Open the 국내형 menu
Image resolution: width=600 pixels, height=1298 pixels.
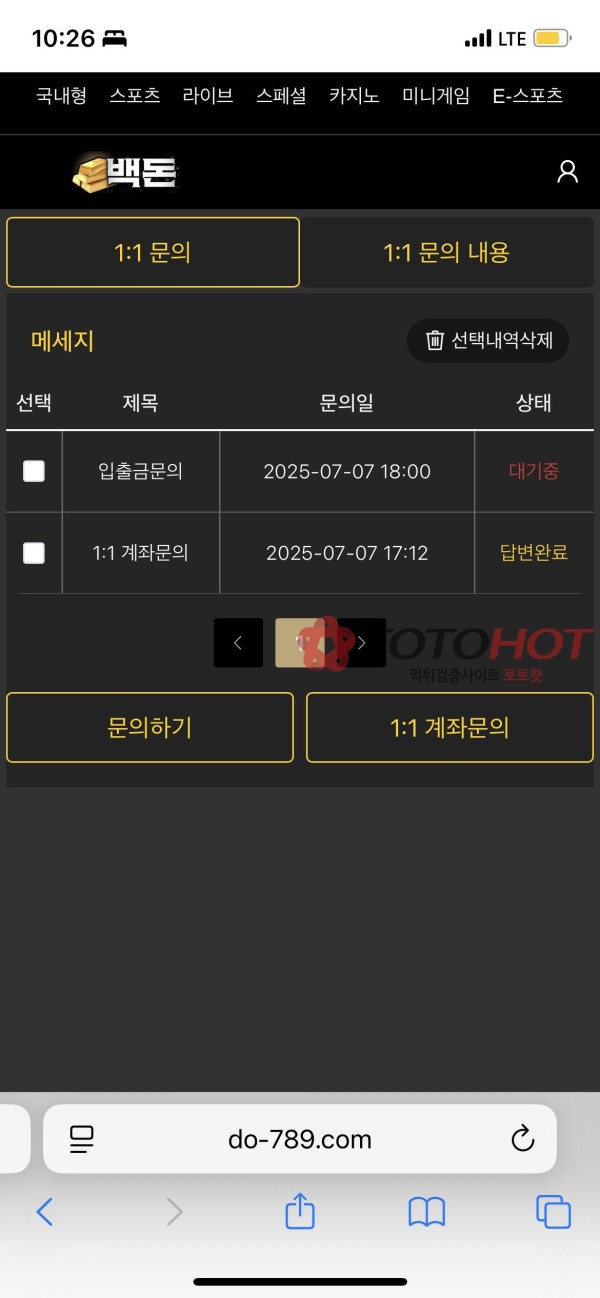pos(61,96)
